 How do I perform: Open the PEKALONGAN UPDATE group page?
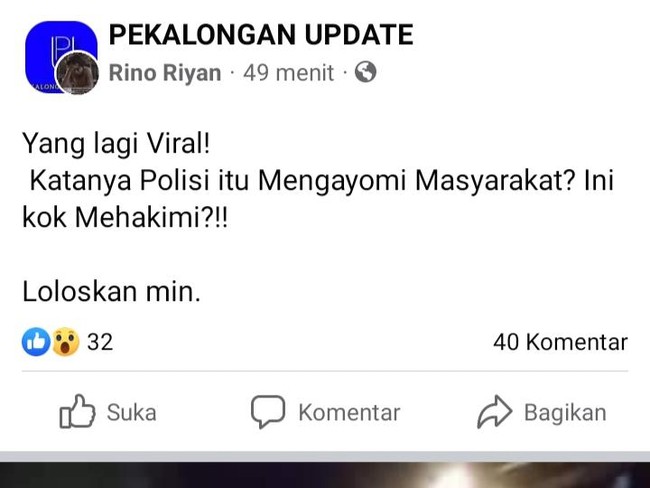pyautogui.click(x=260, y=35)
